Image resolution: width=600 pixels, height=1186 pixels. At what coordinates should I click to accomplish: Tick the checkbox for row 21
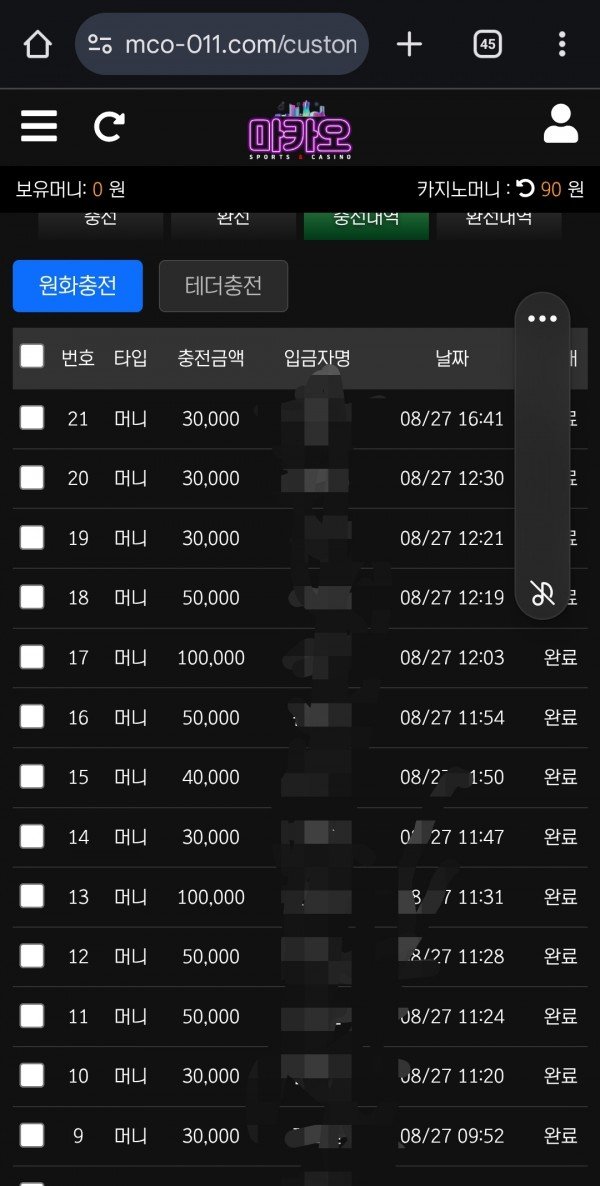point(32,418)
